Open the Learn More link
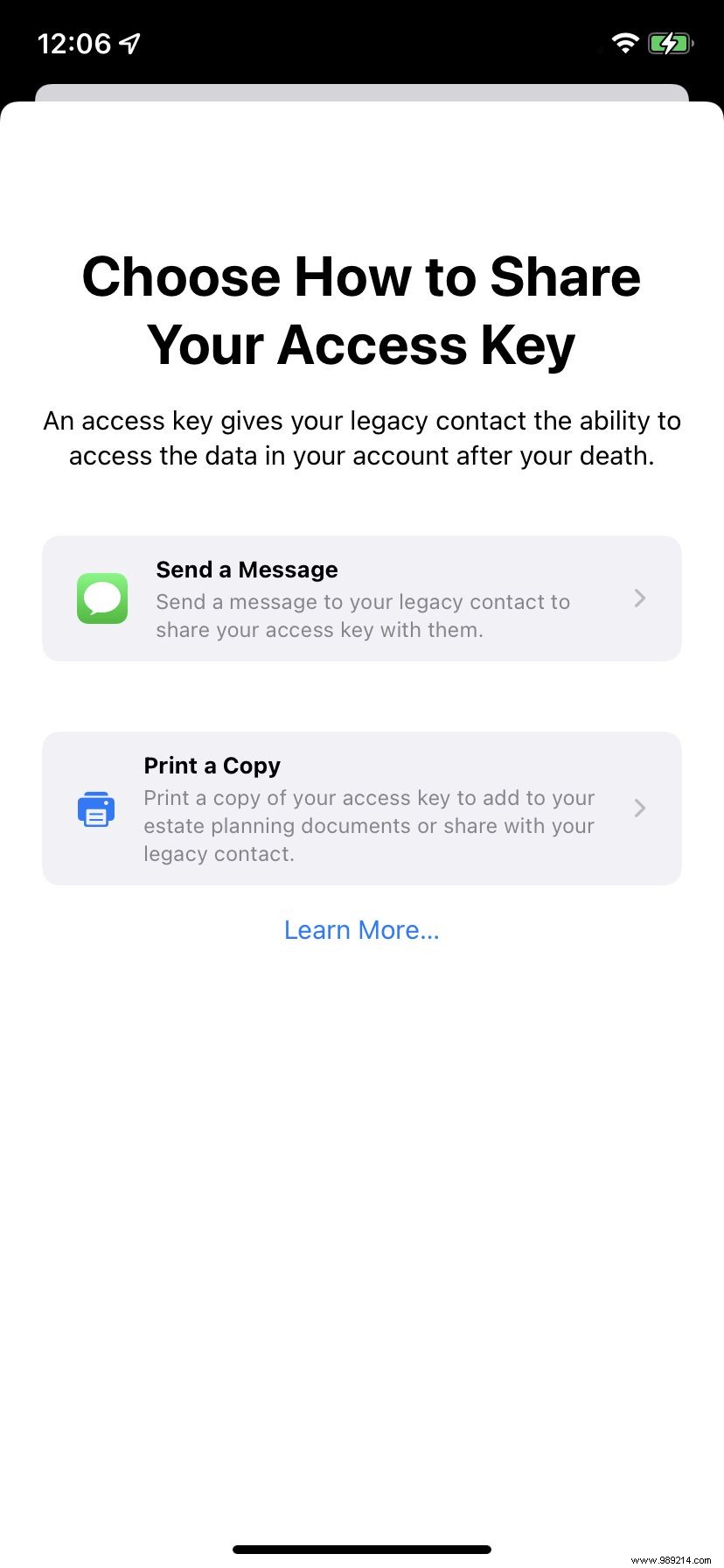724x1568 pixels. (361, 929)
